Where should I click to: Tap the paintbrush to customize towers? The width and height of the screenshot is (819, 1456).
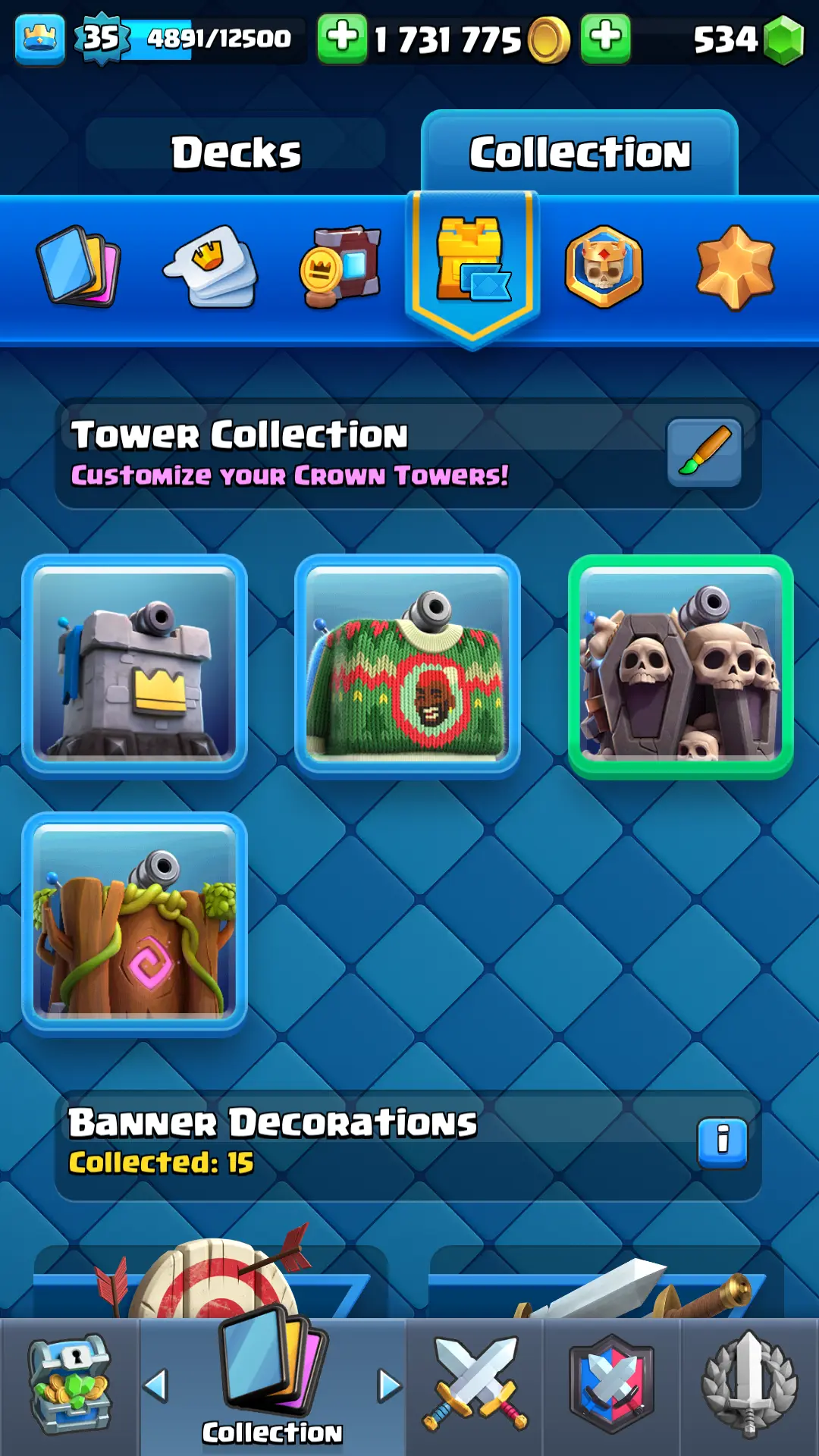pyautogui.click(x=704, y=452)
